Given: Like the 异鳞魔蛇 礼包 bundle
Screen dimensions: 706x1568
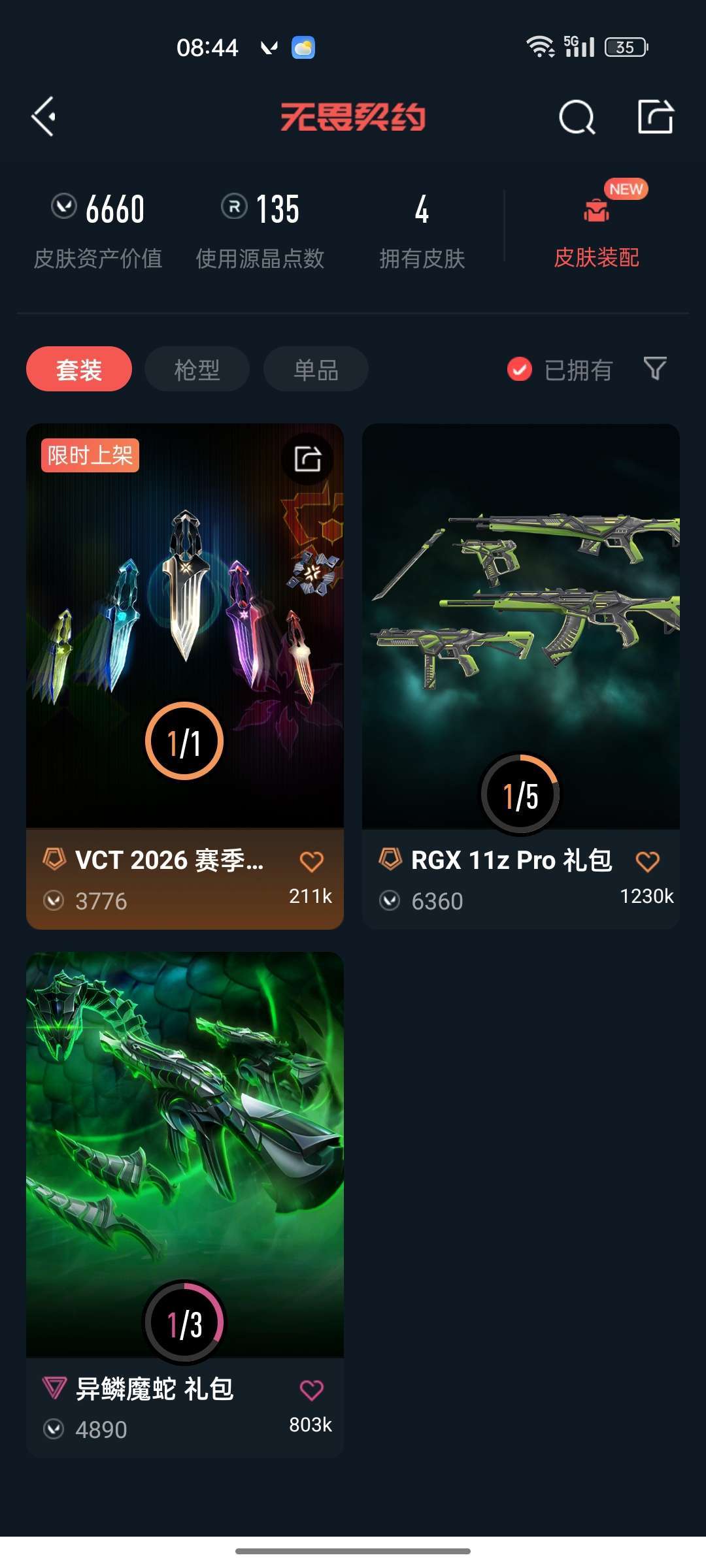Looking at the screenshot, I should 311,1390.
